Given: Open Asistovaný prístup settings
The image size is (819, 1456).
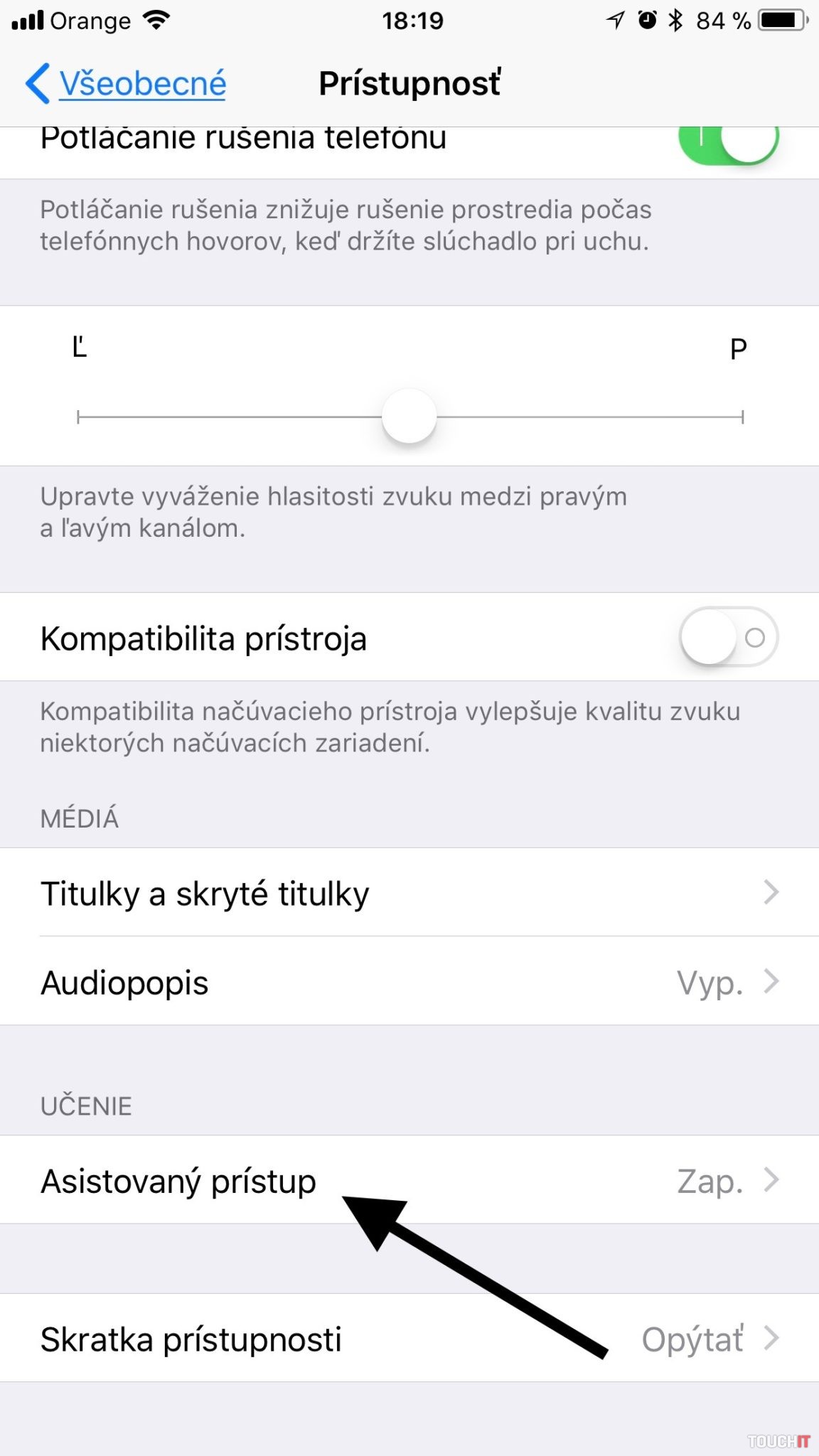Looking at the screenshot, I should [x=409, y=1180].
